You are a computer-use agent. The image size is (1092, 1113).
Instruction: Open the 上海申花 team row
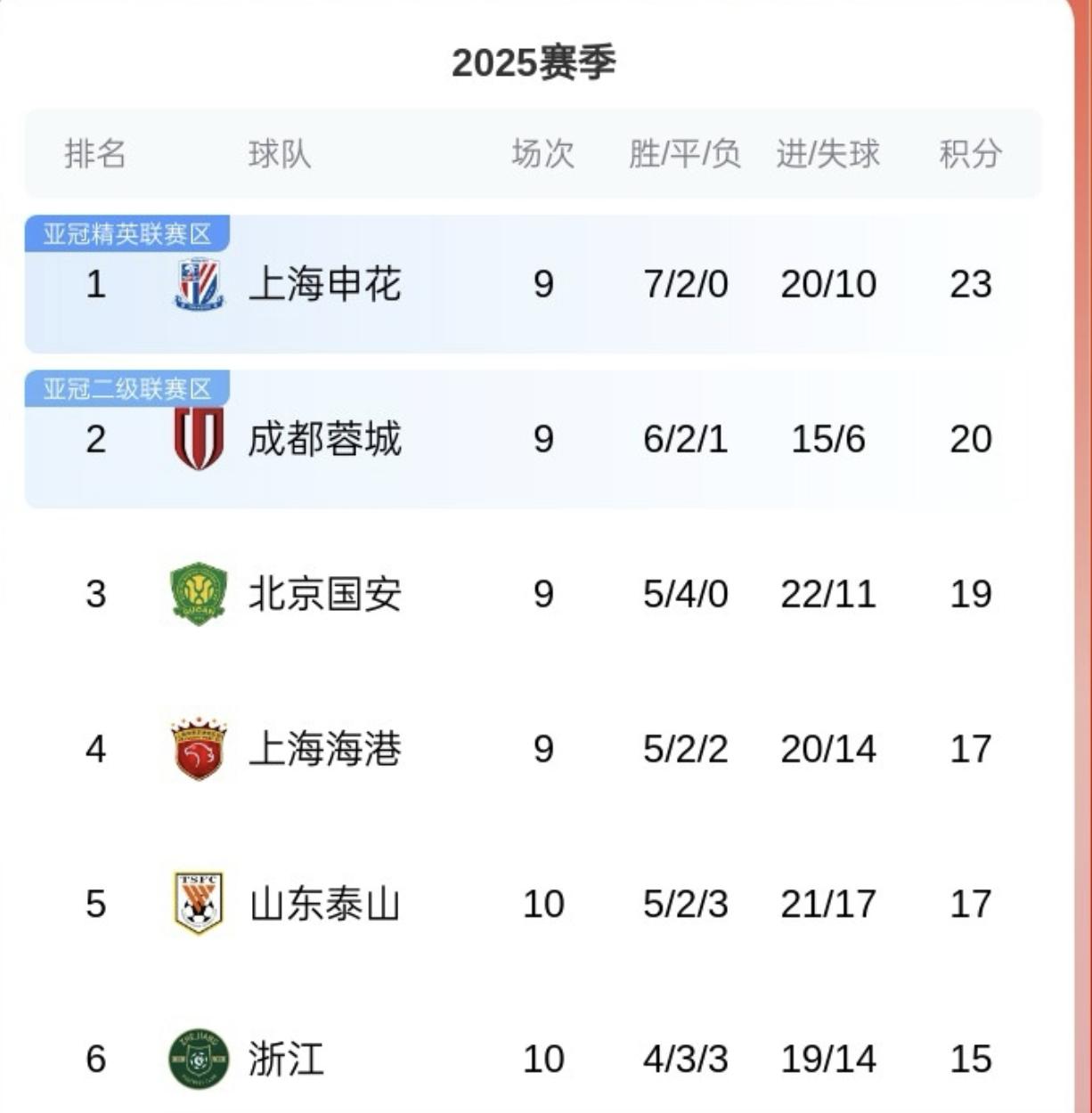(324, 285)
